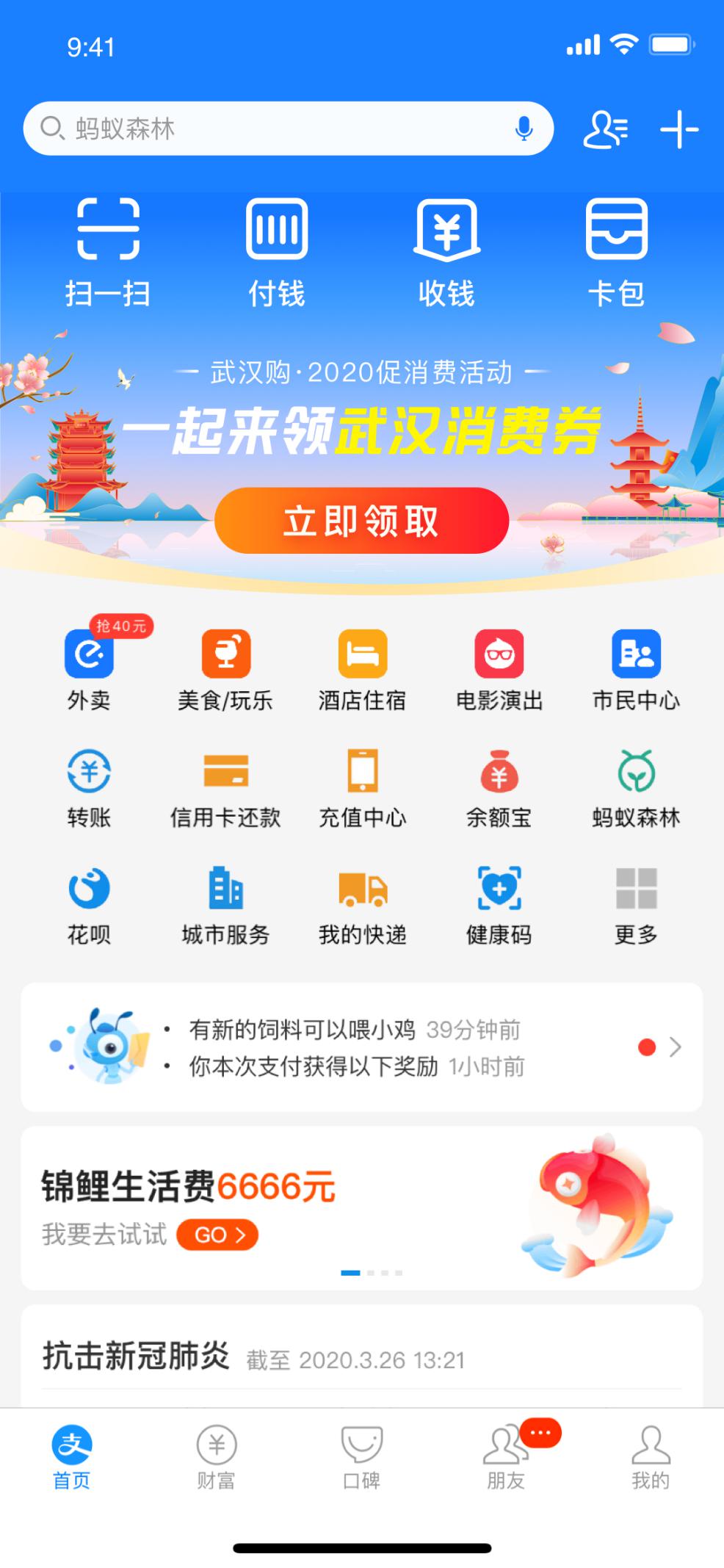Open the notifications card about 饲料可以喂小鸡
Screen dimensions: 724x1568
tap(361, 1047)
